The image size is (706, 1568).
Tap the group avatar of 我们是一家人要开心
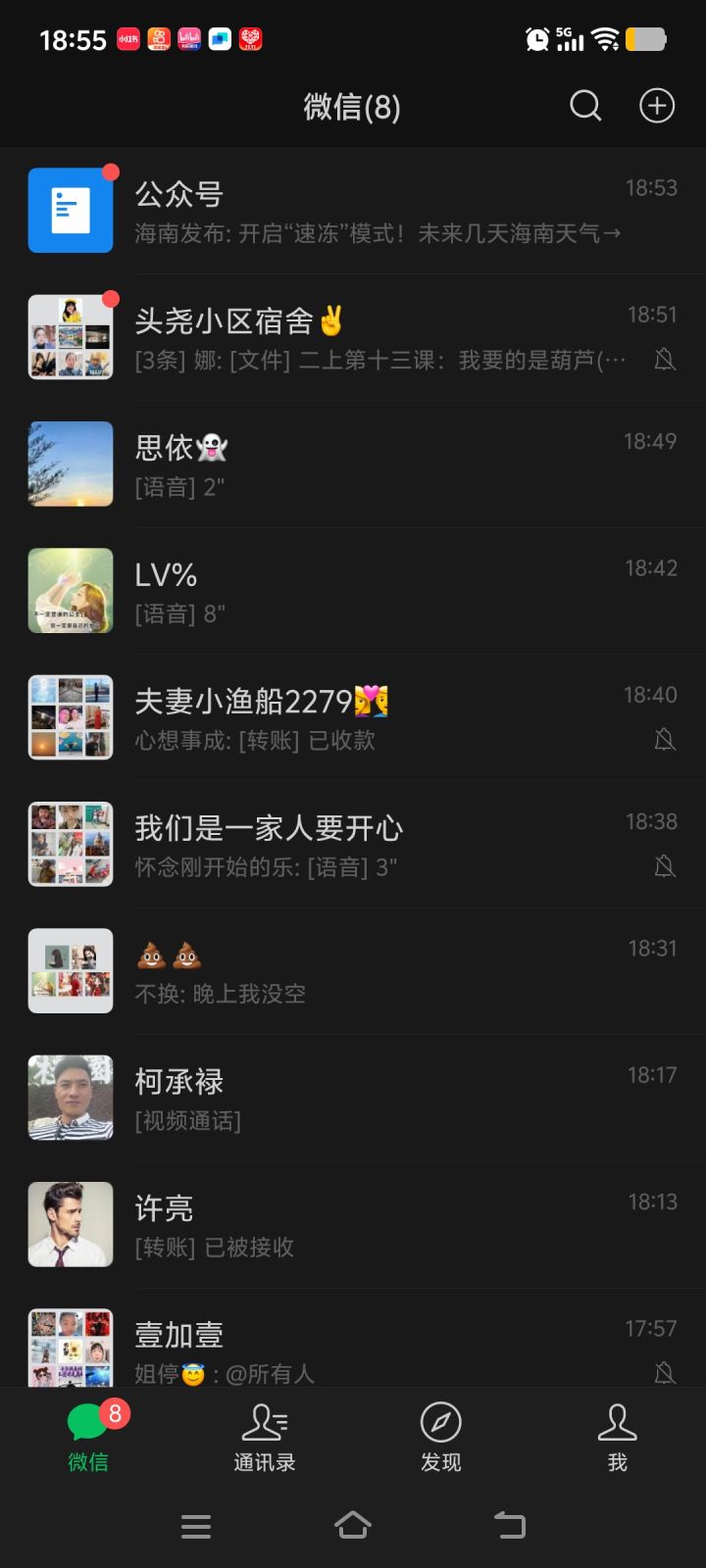coord(70,844)
